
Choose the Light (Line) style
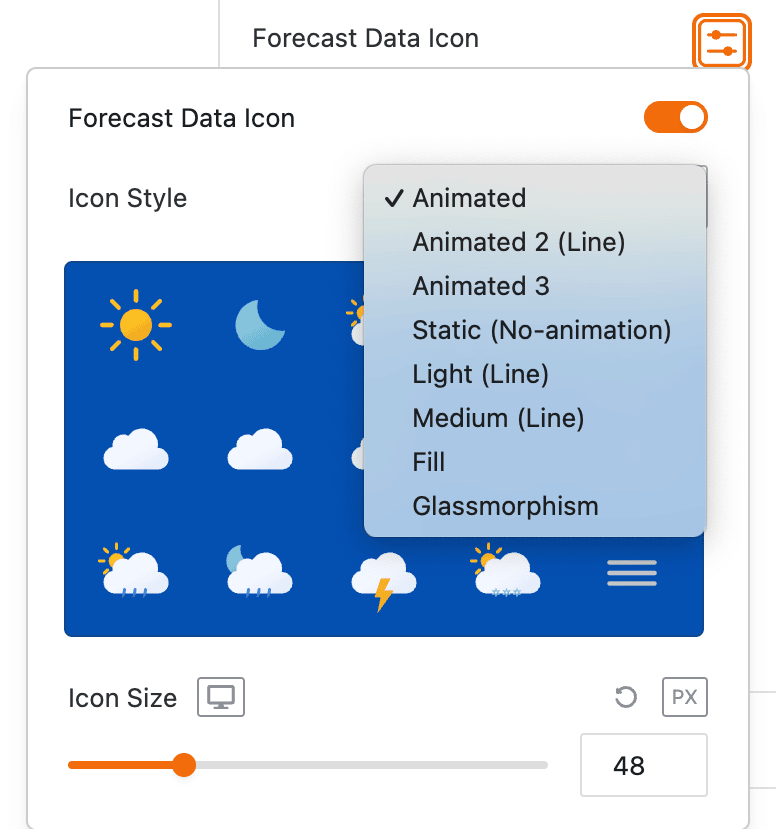[x=481, y=374]
